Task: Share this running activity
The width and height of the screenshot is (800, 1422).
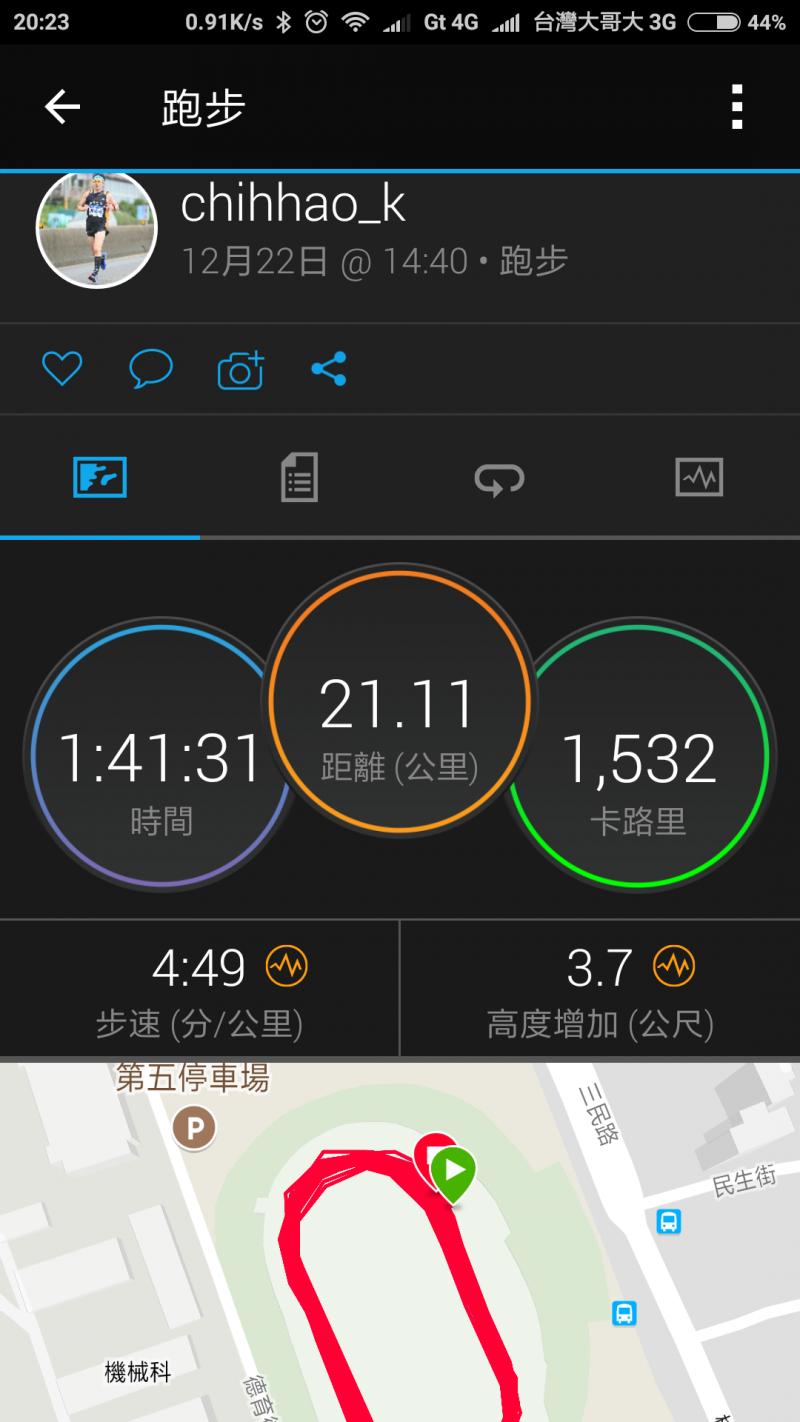Action: (x=329, y=369)
